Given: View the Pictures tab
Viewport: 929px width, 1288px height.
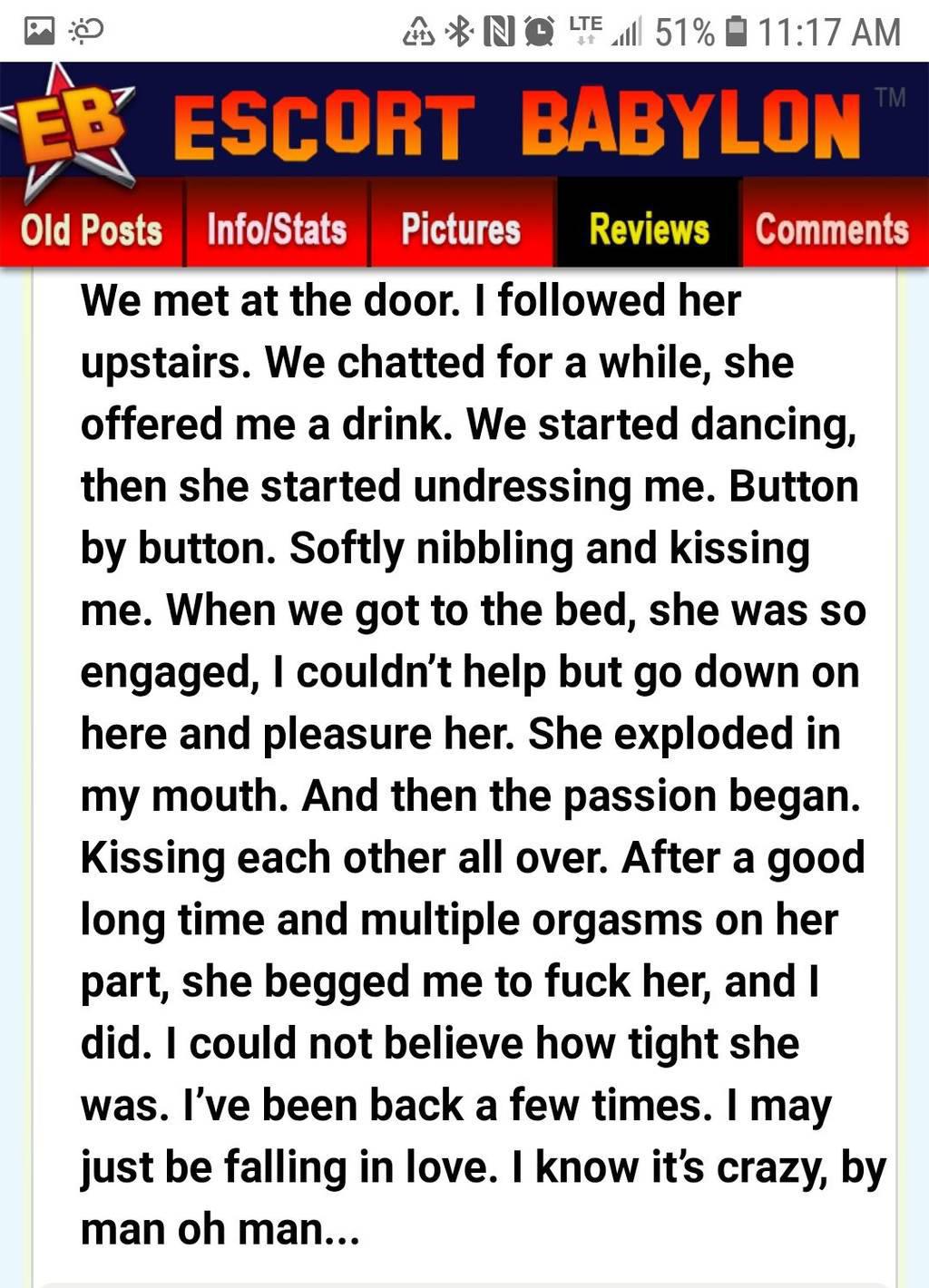Looking at the screenshot, I should coord(462,229).
